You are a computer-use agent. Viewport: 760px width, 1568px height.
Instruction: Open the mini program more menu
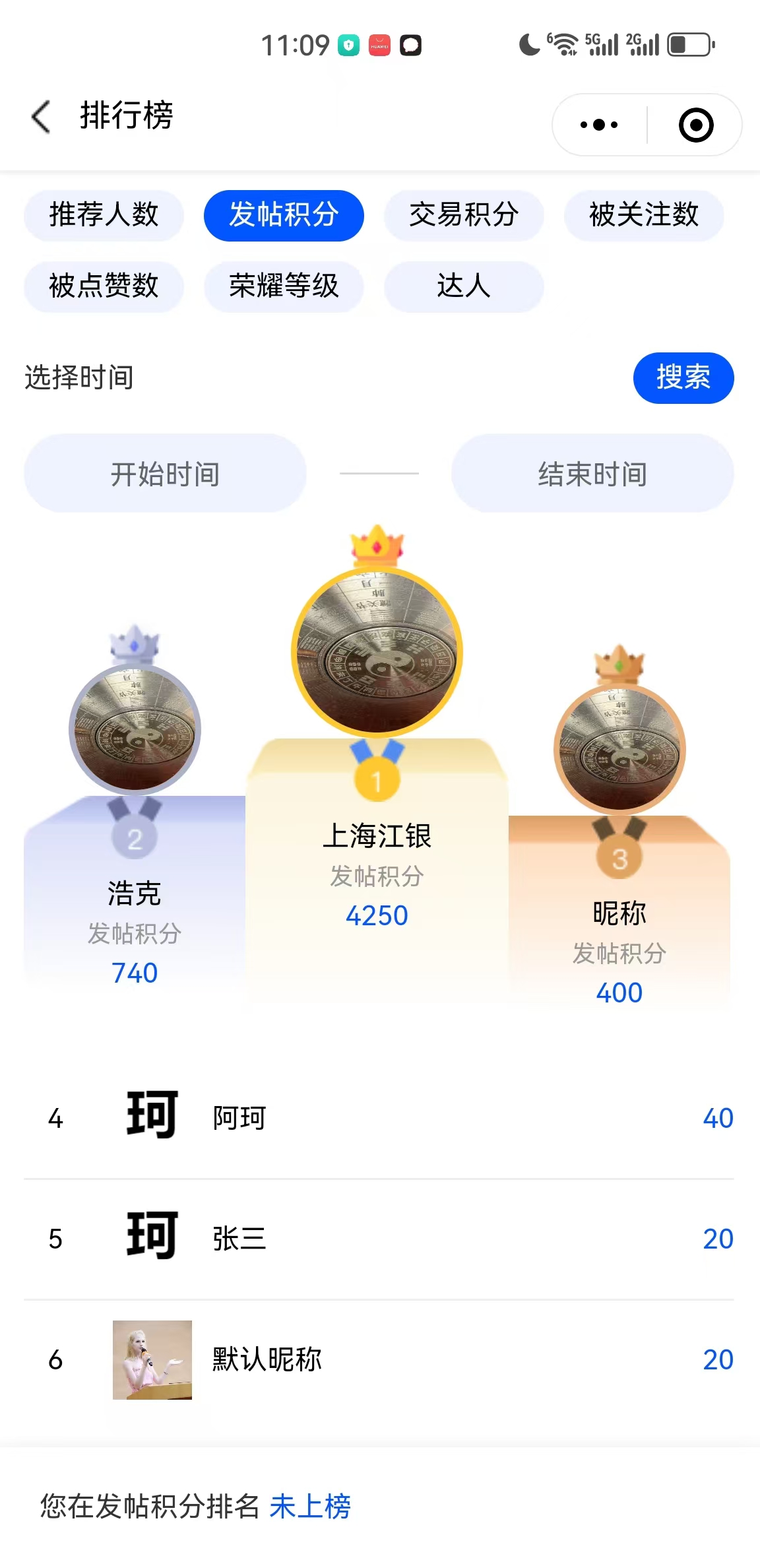pos(599,125)
